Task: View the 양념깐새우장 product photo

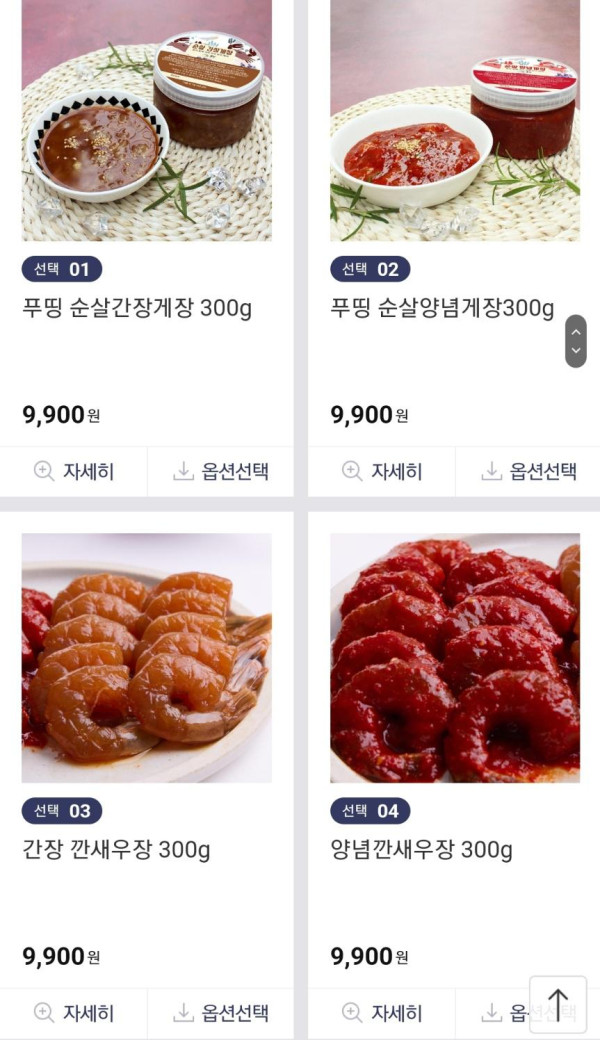Action: (455, 658)
